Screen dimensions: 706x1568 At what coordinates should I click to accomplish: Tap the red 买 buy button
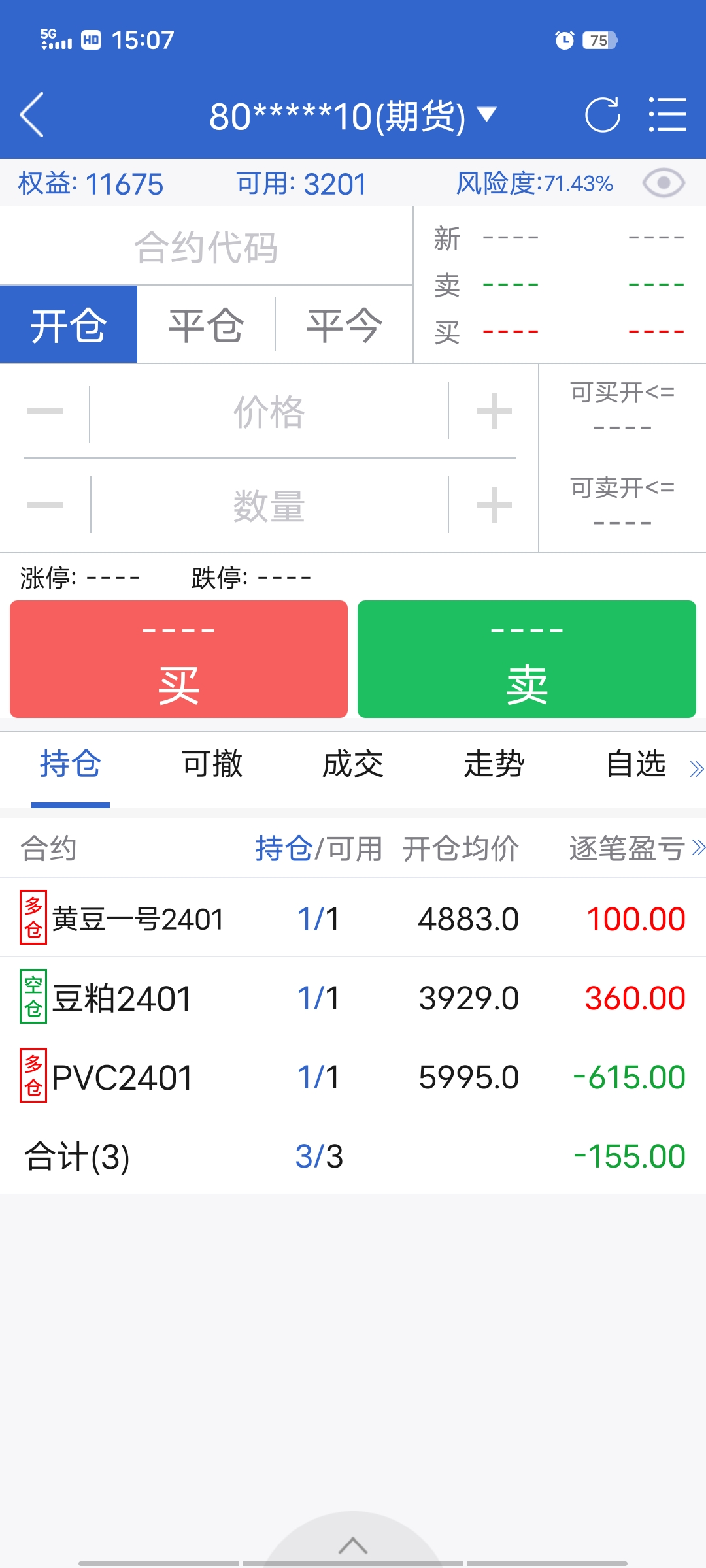point(178,659)
